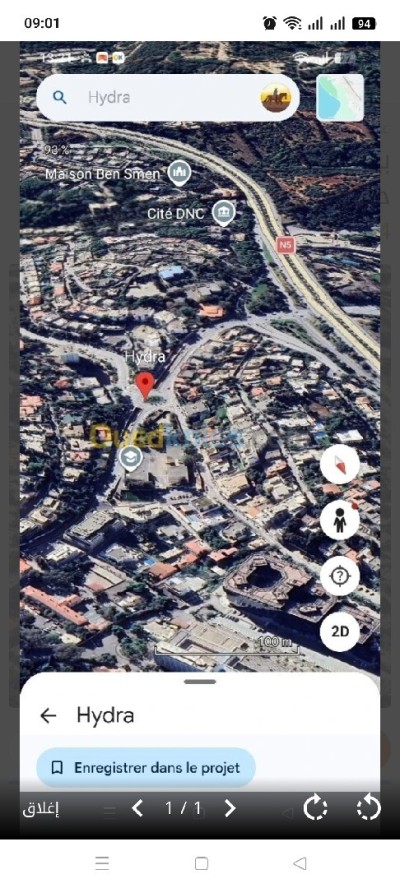
Task: Tap the system back button
Action: (300, 863)
